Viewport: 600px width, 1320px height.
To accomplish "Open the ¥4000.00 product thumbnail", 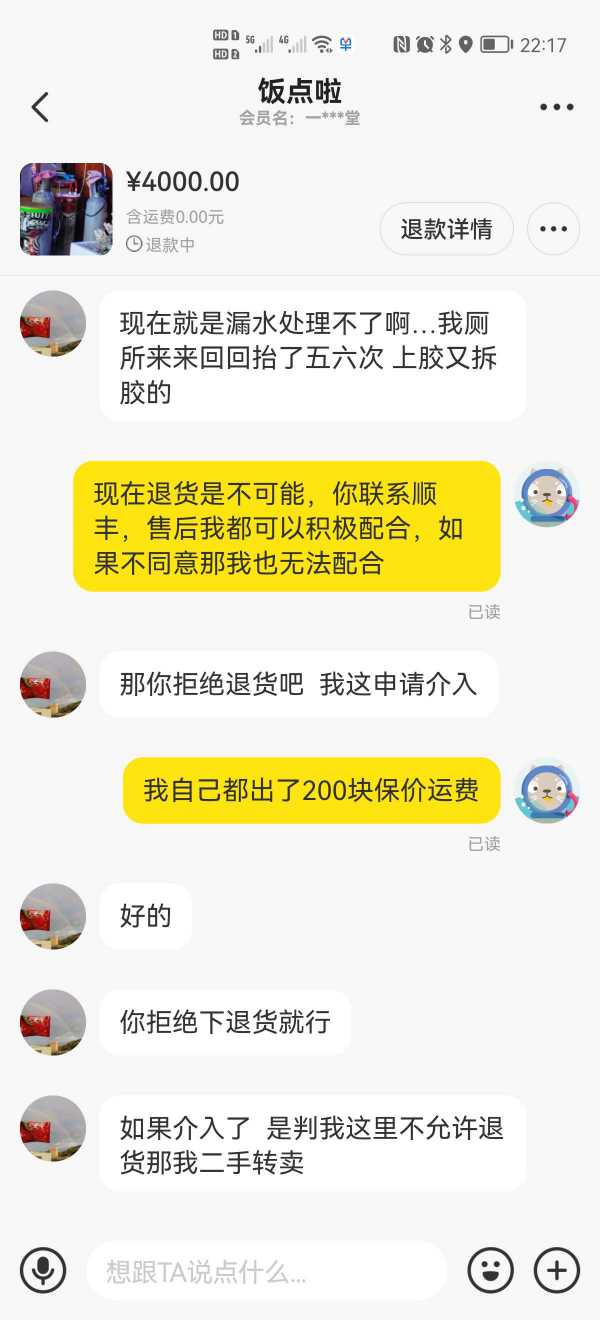I will [x=66, y=209].
